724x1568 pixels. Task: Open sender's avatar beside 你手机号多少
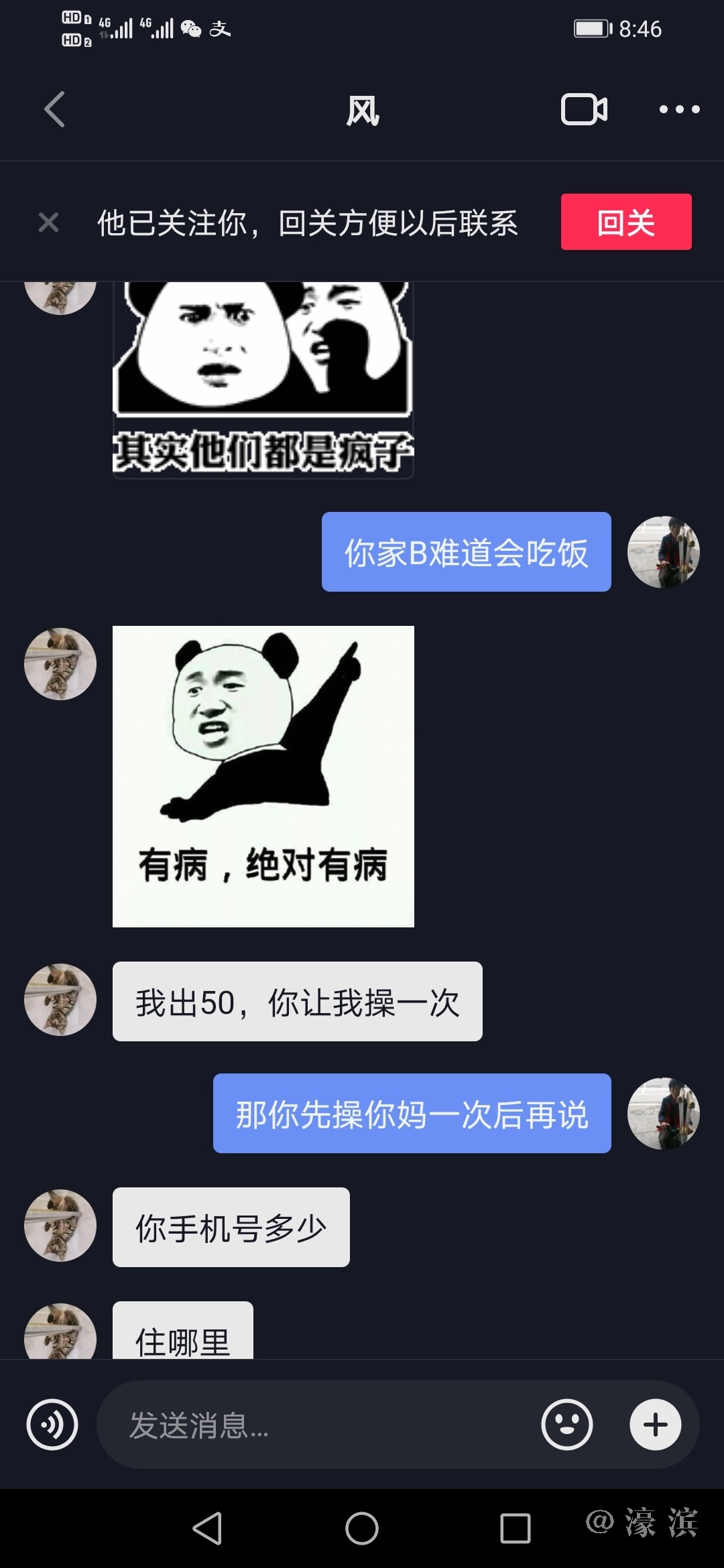(x=60, y=1226)
